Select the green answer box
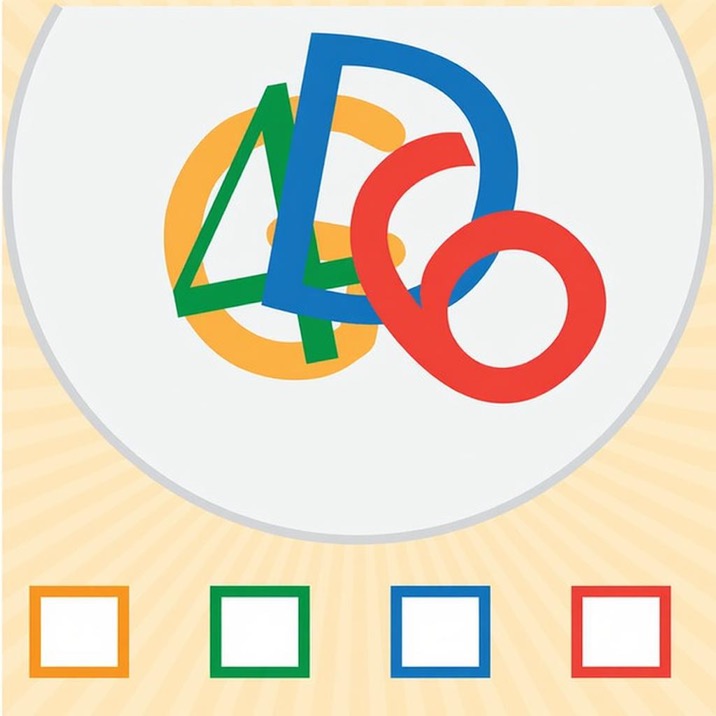The width and height of the screenshot is (716, 716). (x=260, y=632)
